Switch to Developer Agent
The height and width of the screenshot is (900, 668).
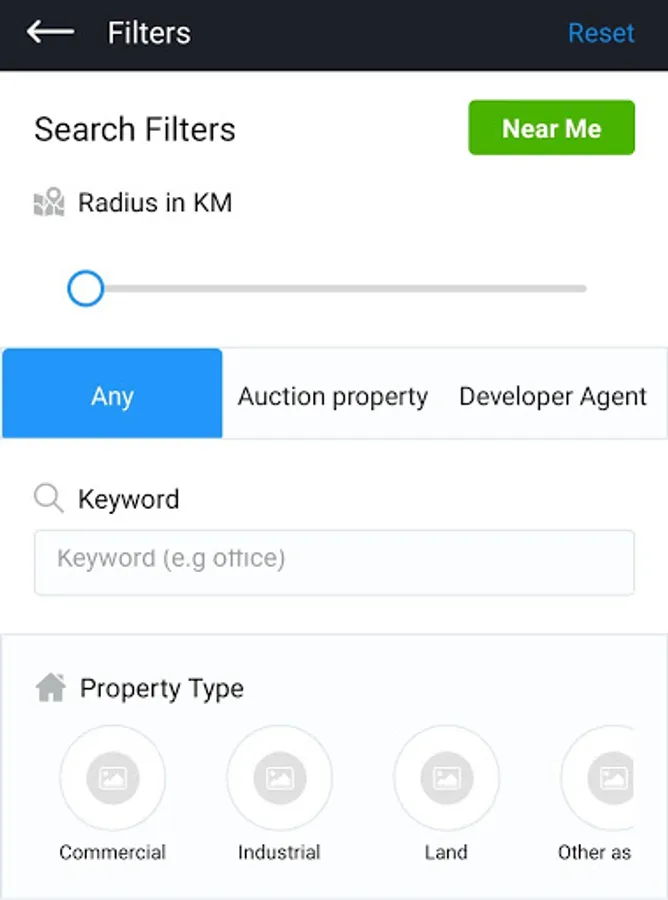point(553,396)
